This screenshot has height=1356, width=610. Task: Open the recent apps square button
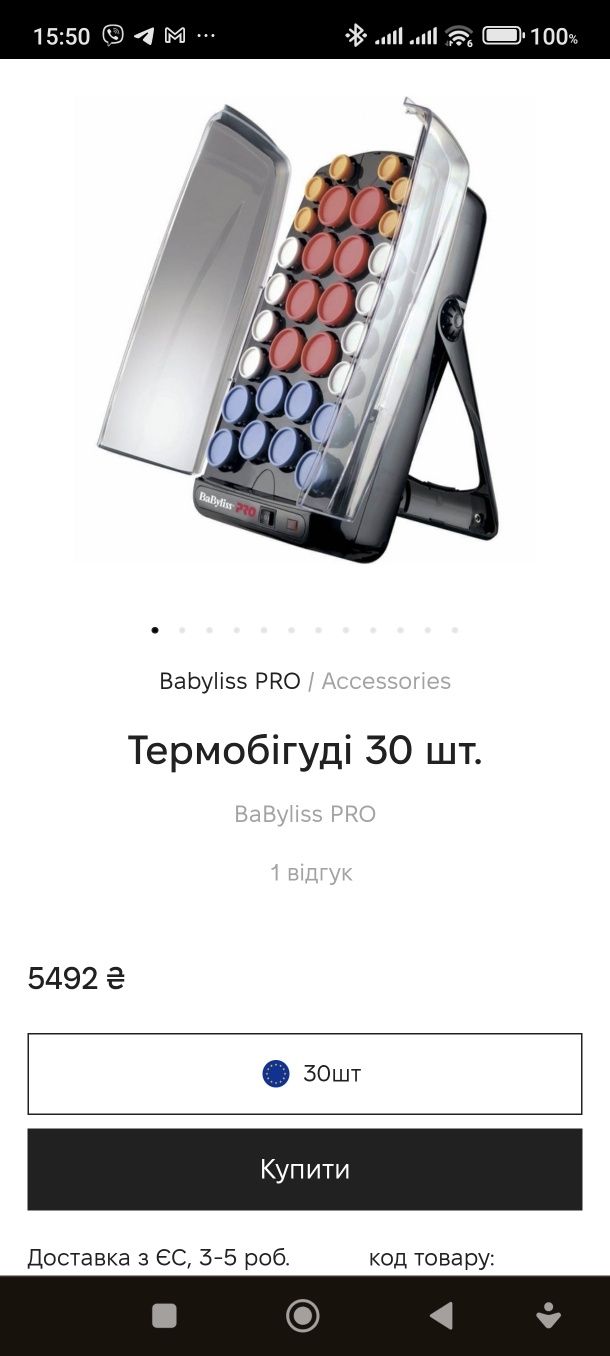point(164,1316)
